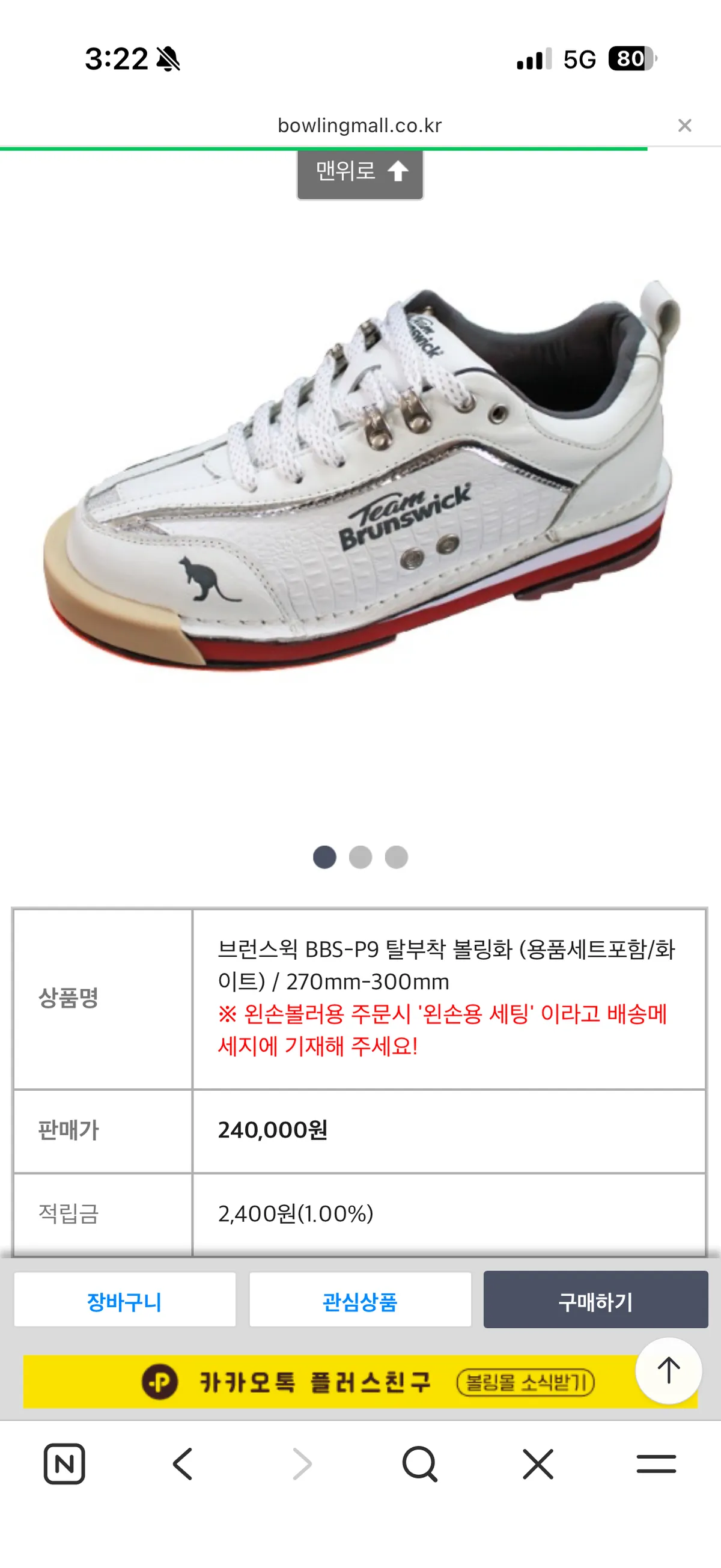Viewport: 721px width, 1568px height.
Task: Close the tab using bottom X icon
Action: click(538, 1464)
